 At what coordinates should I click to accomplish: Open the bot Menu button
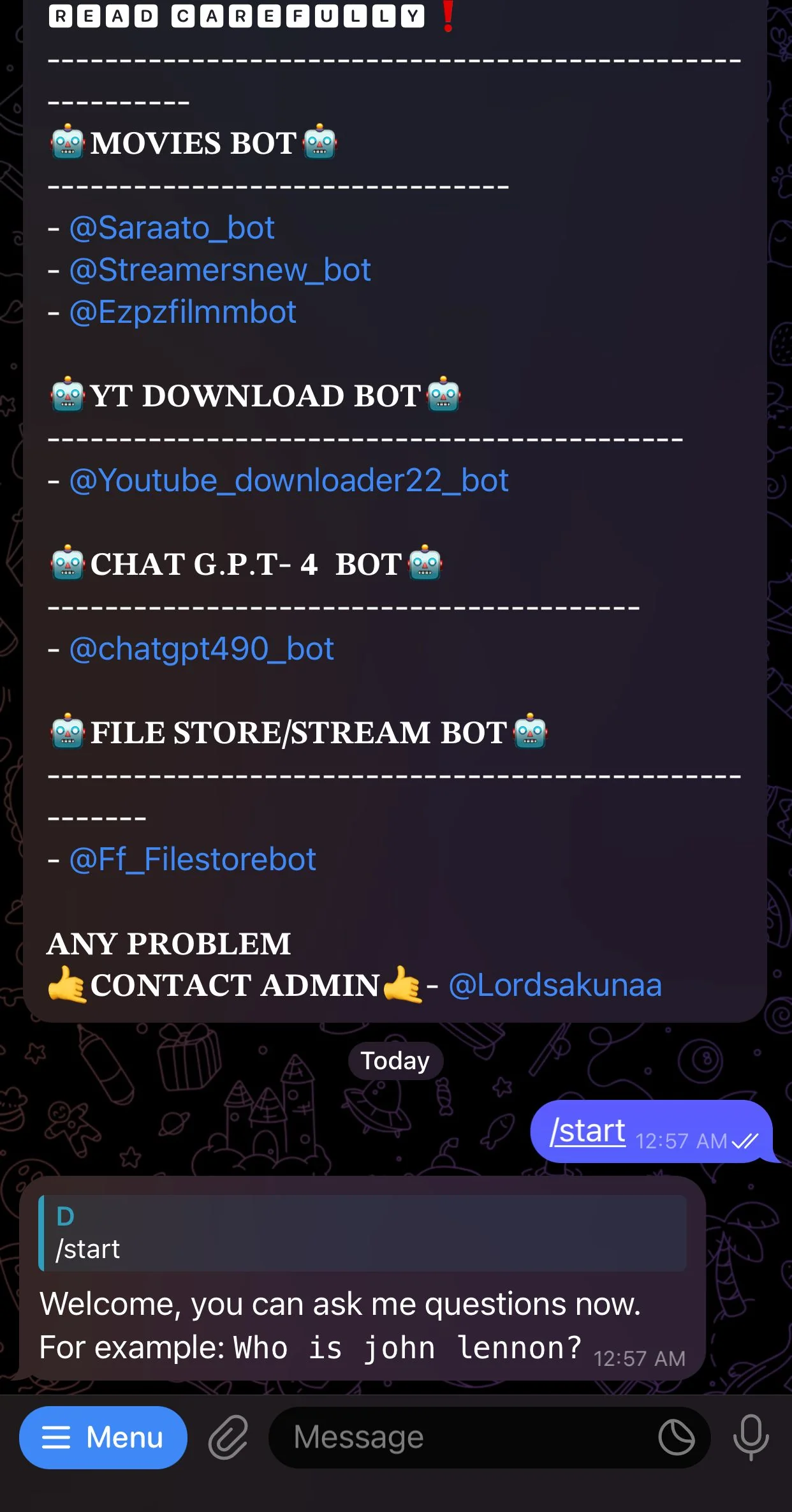click(x=103, y=1437)
